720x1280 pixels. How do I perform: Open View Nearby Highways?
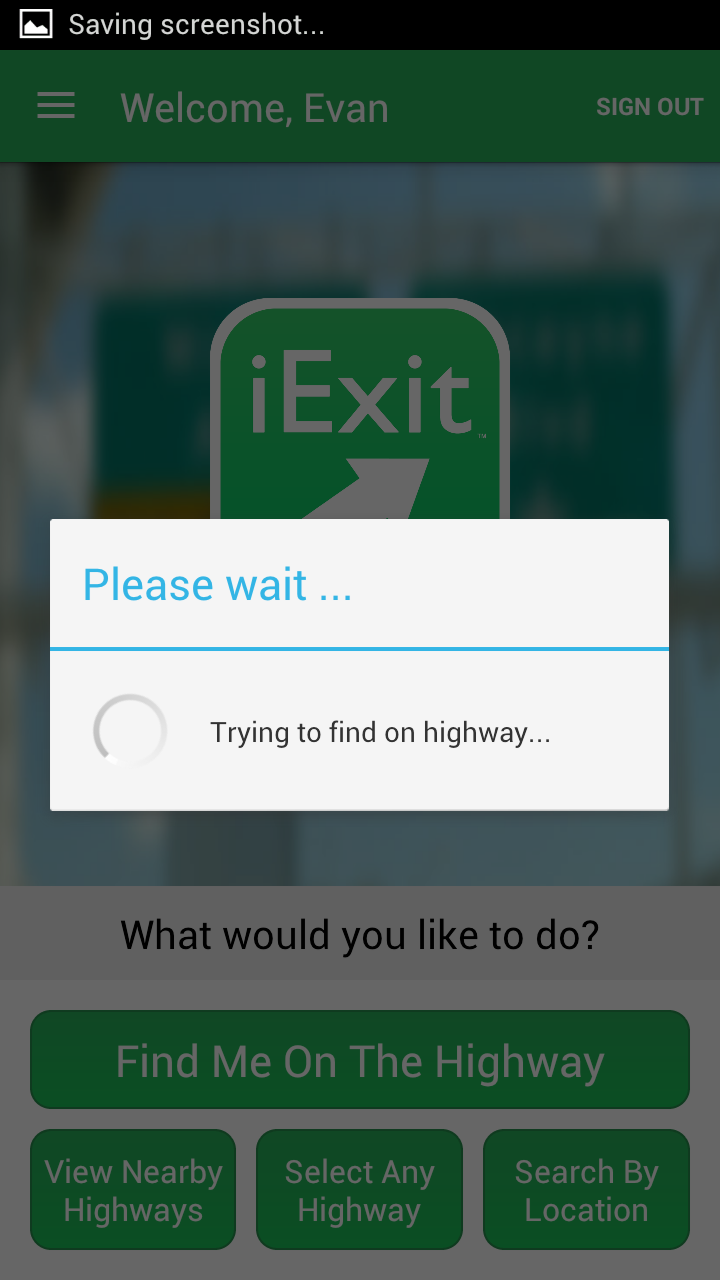tap(133, 1190)
